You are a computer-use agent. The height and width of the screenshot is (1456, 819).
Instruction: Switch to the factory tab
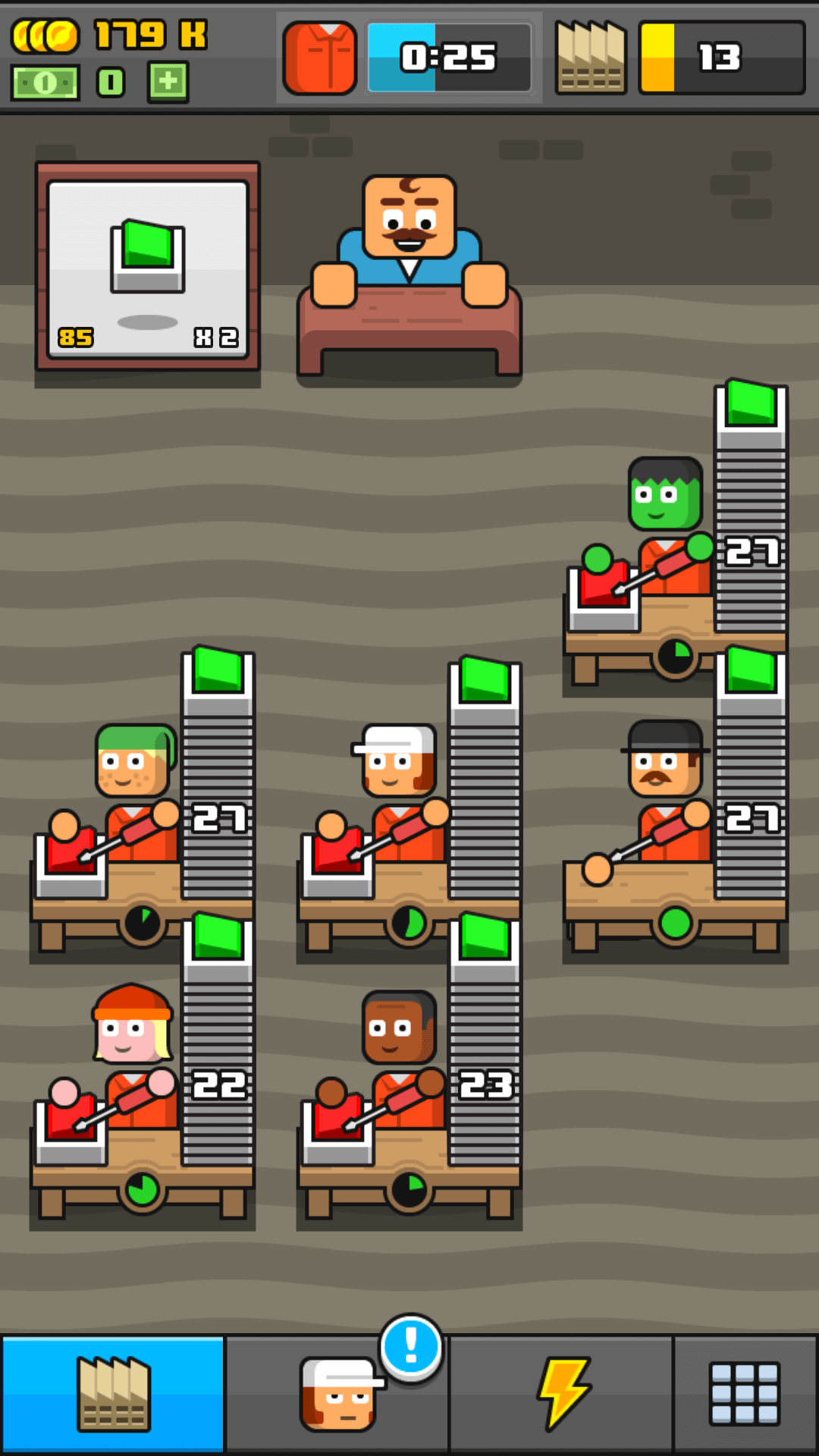tap(113, 1394)
